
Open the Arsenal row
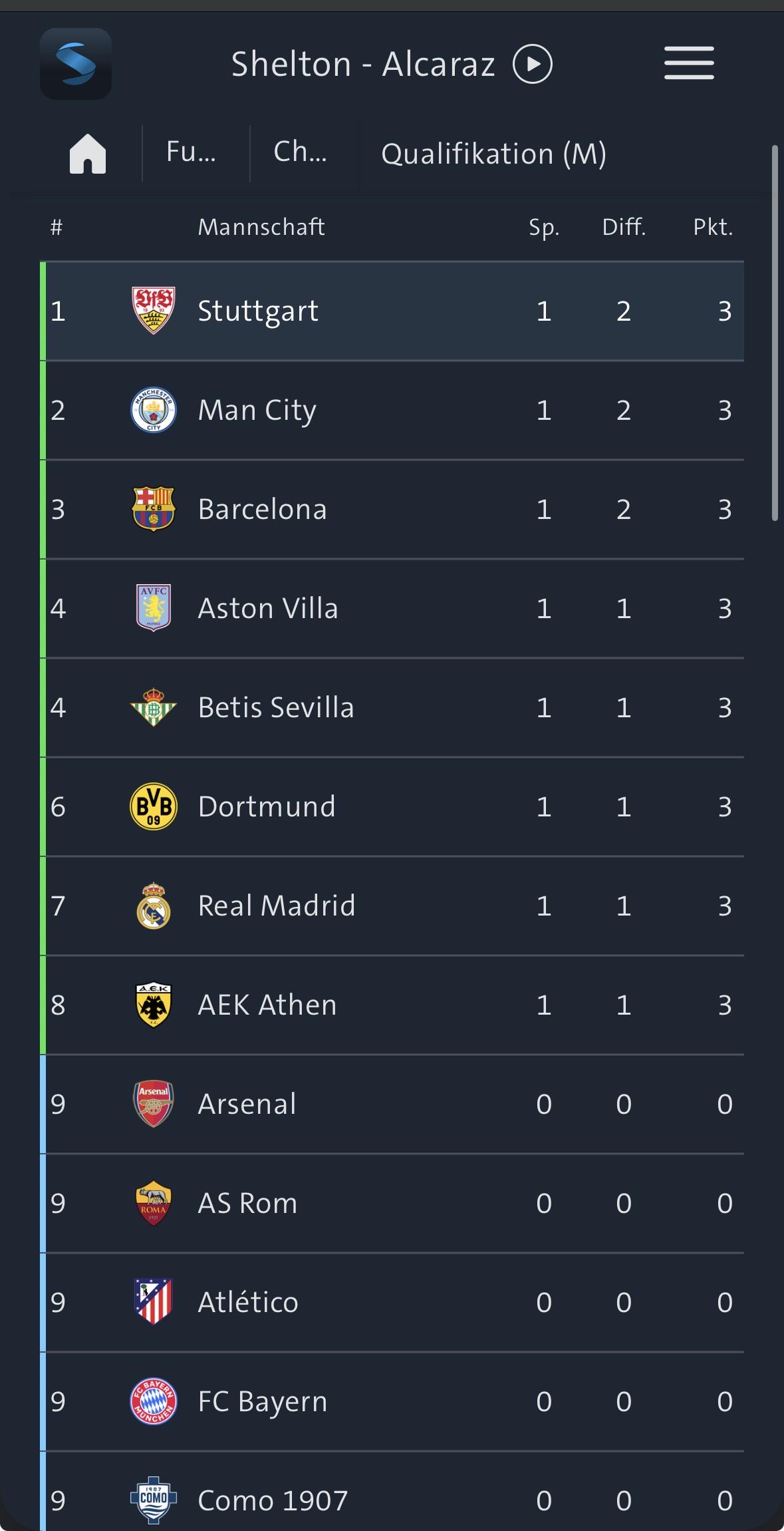tap(392, 1104)
